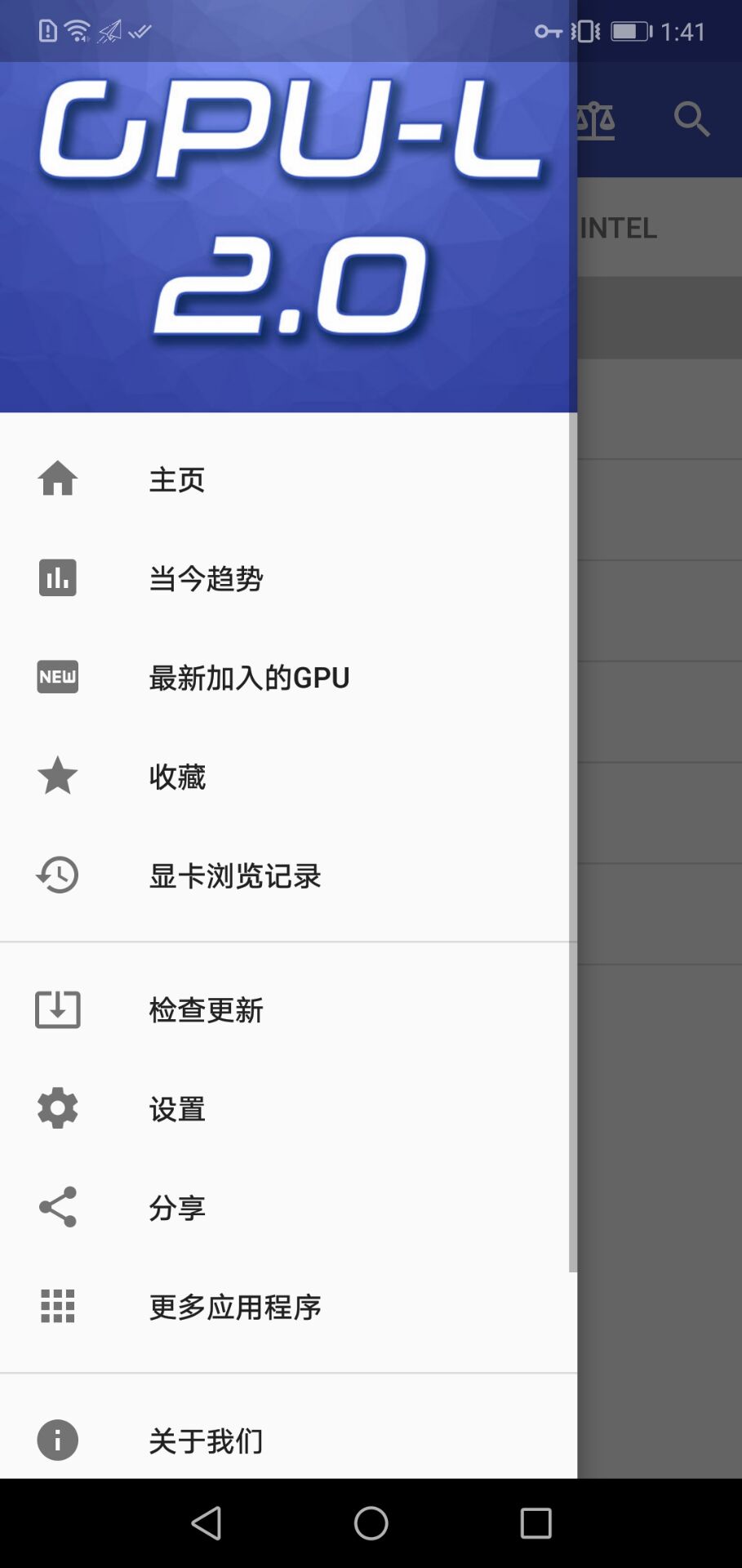Choose 当今趋势 from the navigation drawer
Screen dimensions: 742x1568
(x=206, y=578)
